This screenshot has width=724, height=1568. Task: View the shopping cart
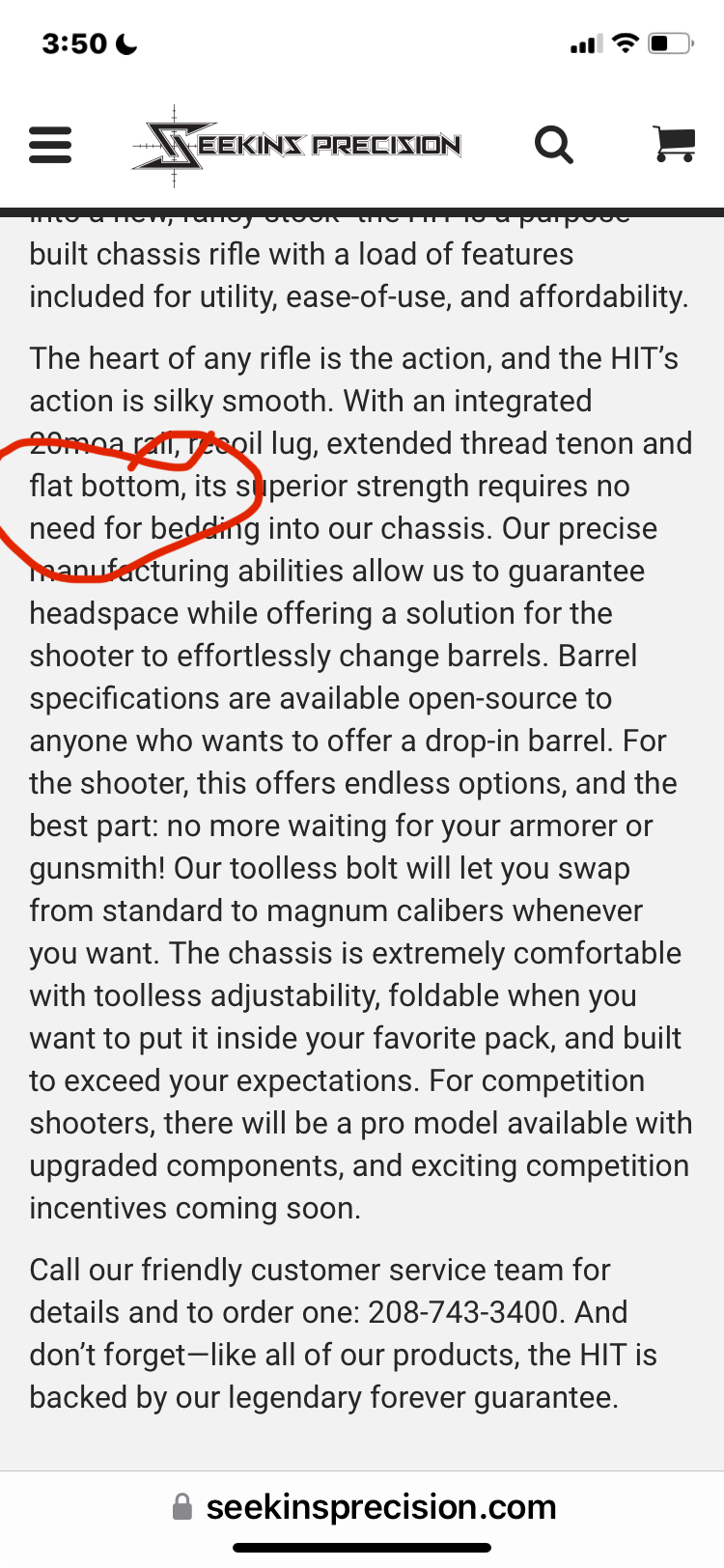coord(674,145)
